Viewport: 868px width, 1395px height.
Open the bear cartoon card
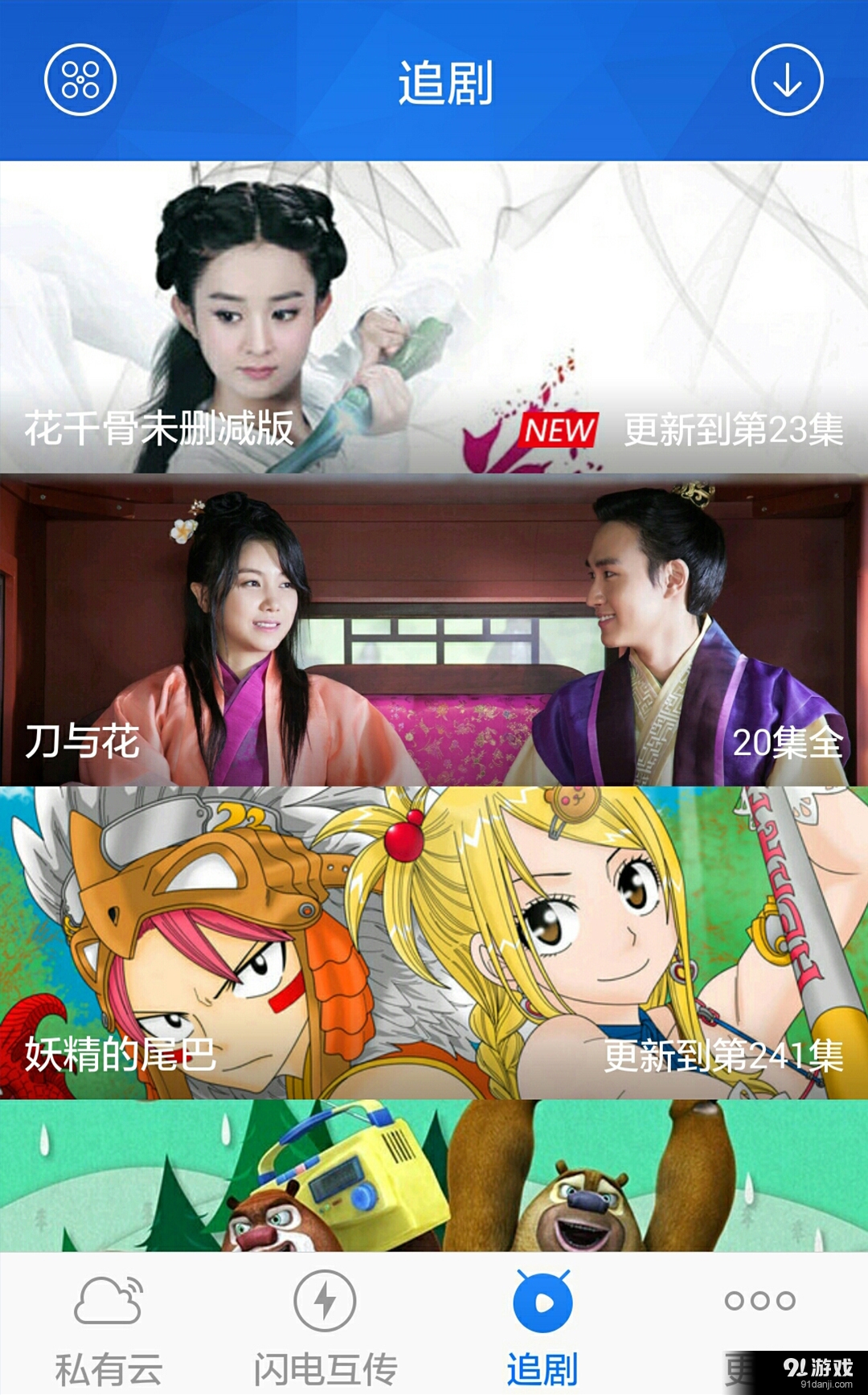coord(434,1175)
